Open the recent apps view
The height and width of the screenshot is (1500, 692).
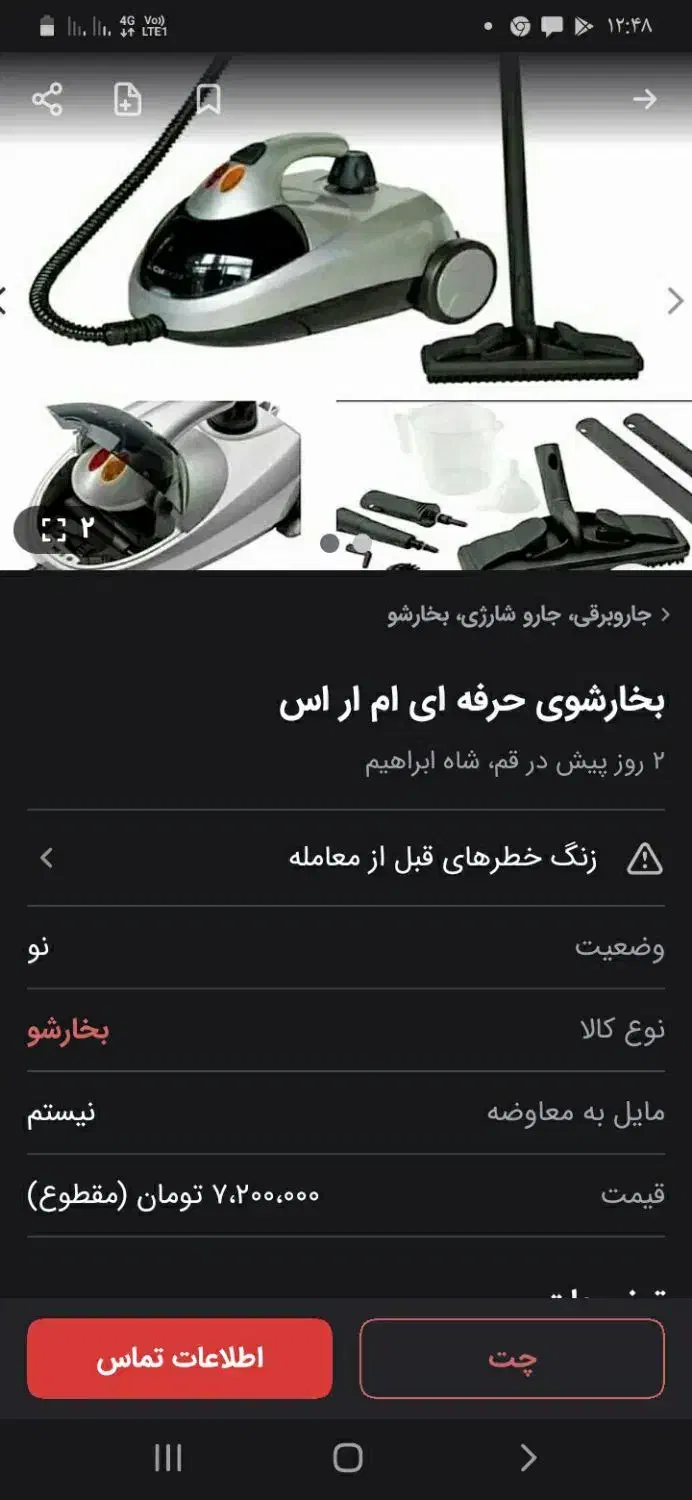coord(168,1457)
